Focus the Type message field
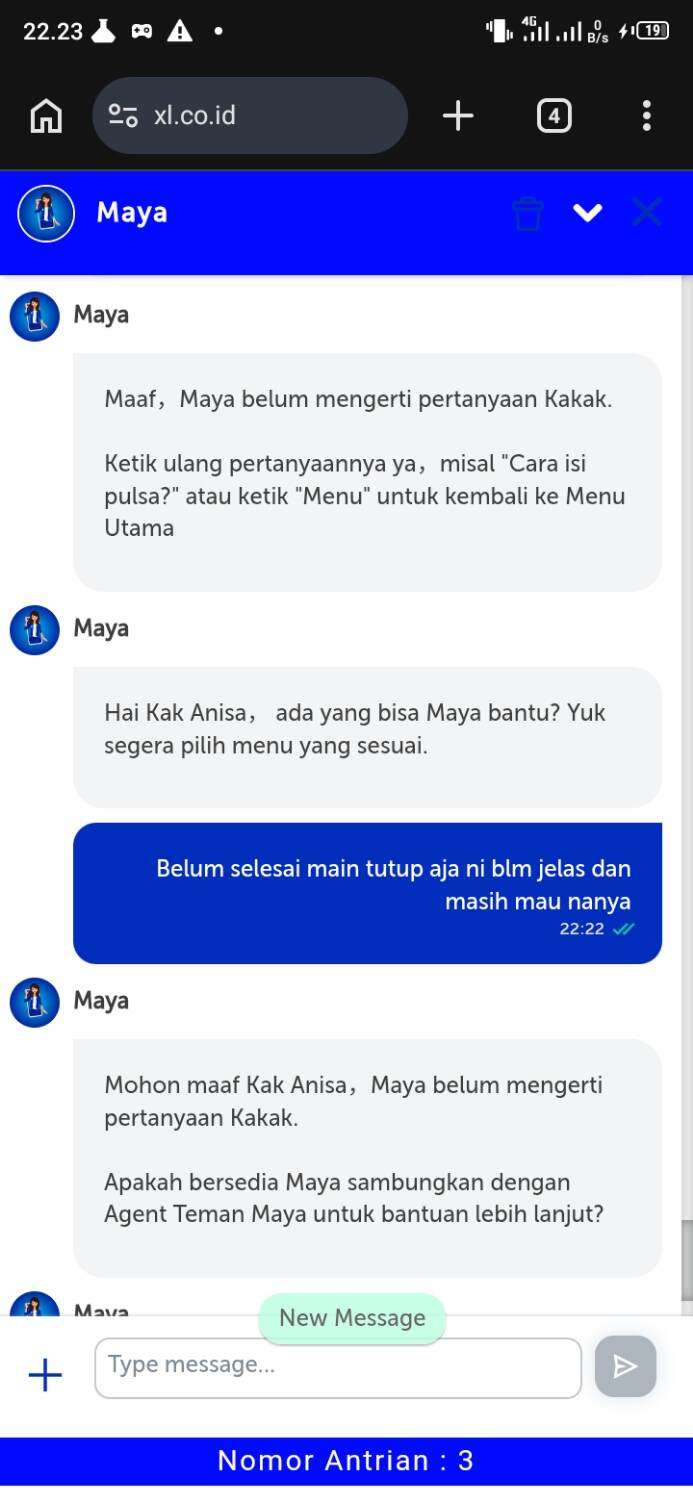Image resolution: width=693 pixels, height=1497 pixels. pyautogui.click(x=338, y=1367)
